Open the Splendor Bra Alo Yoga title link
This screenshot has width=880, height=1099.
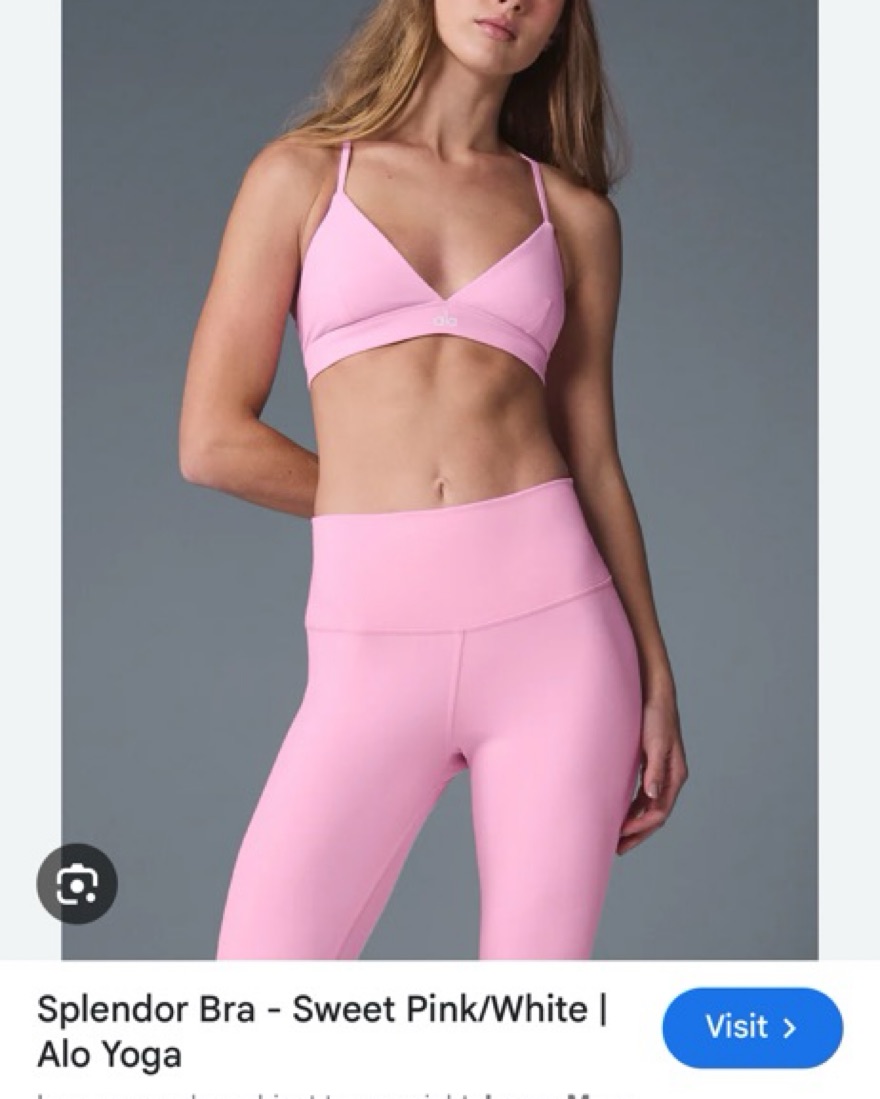[322, 1030]
